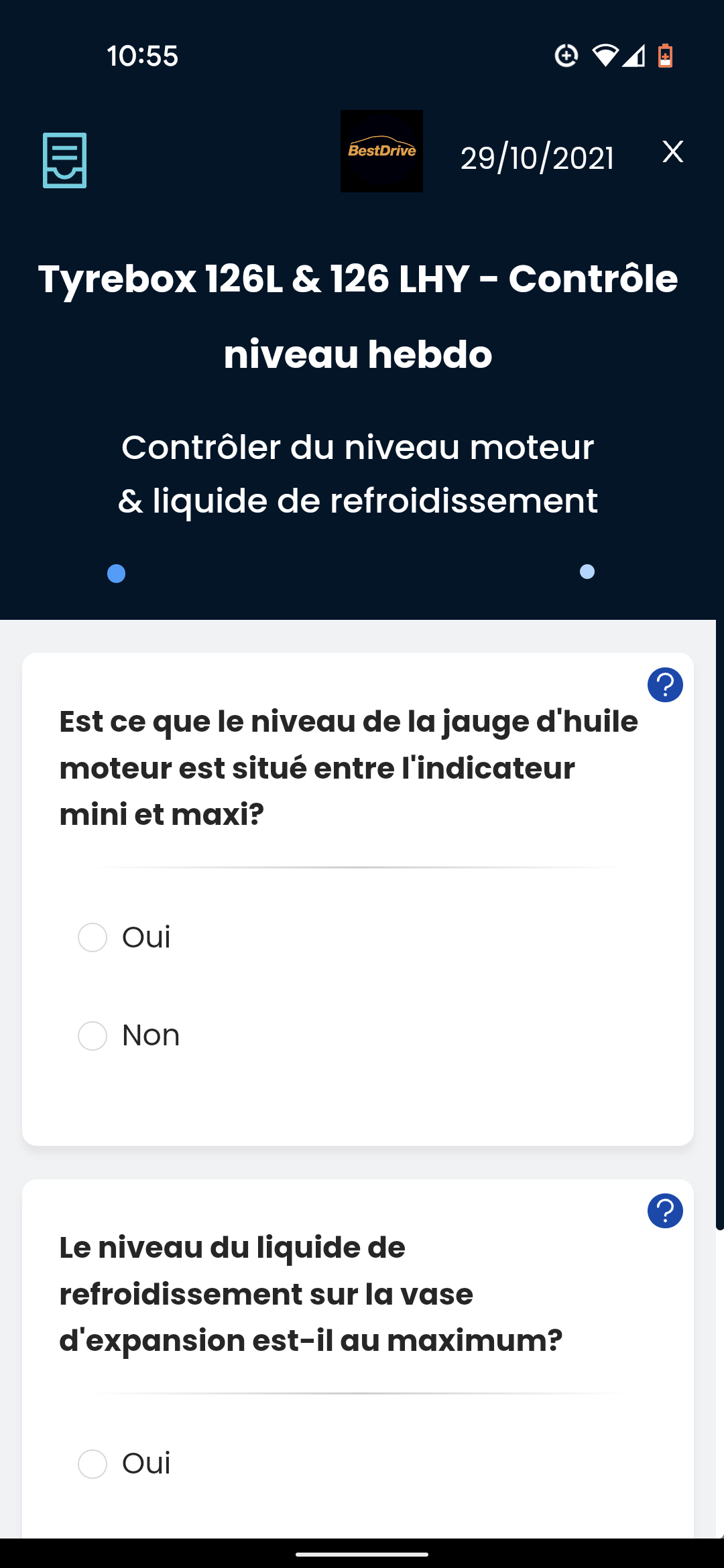This screenshot has width=724, height=1568.
Task: Tap the date 29/10/2021
Action: [537, 157]
